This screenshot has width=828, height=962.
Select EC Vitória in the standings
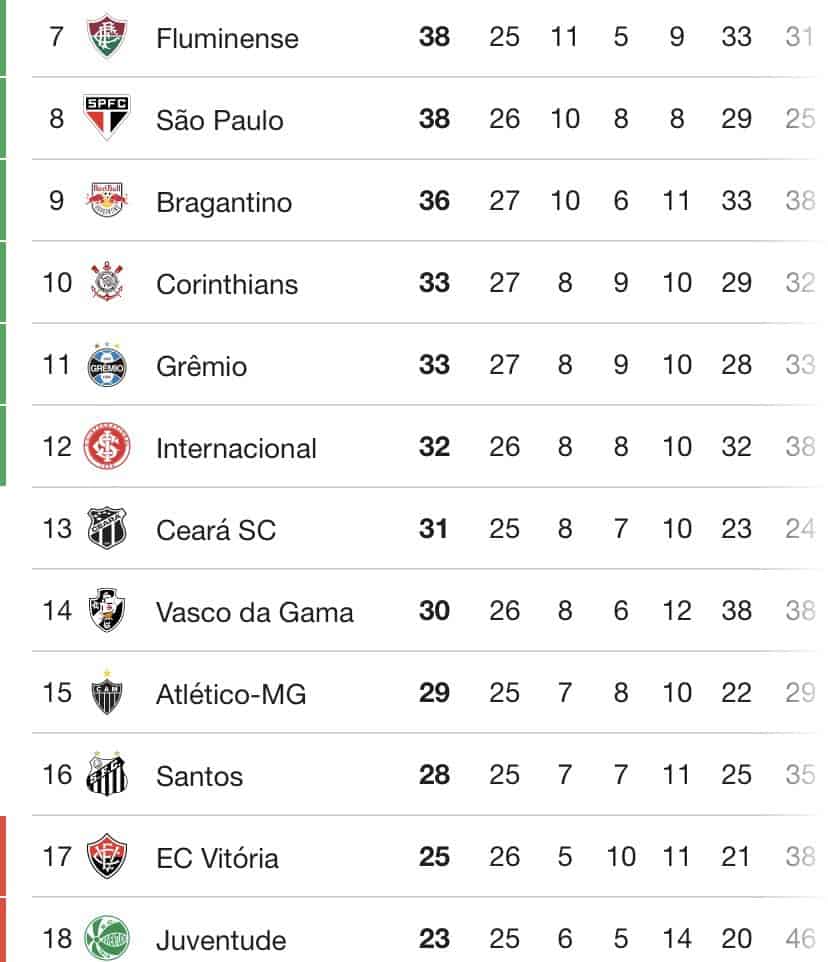[x=217, y=858]
